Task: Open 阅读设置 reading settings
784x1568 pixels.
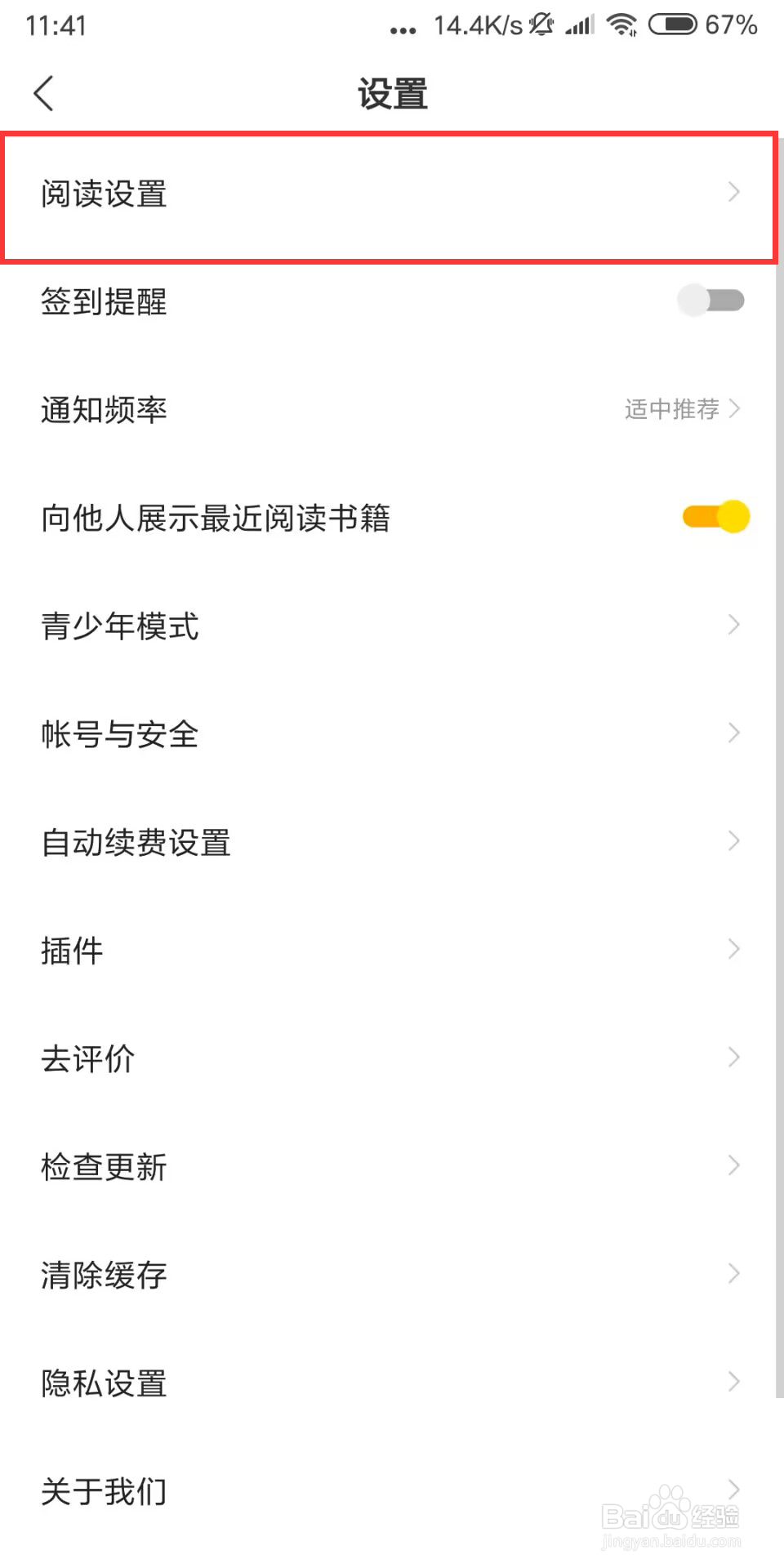Action: tap(389, 194)
